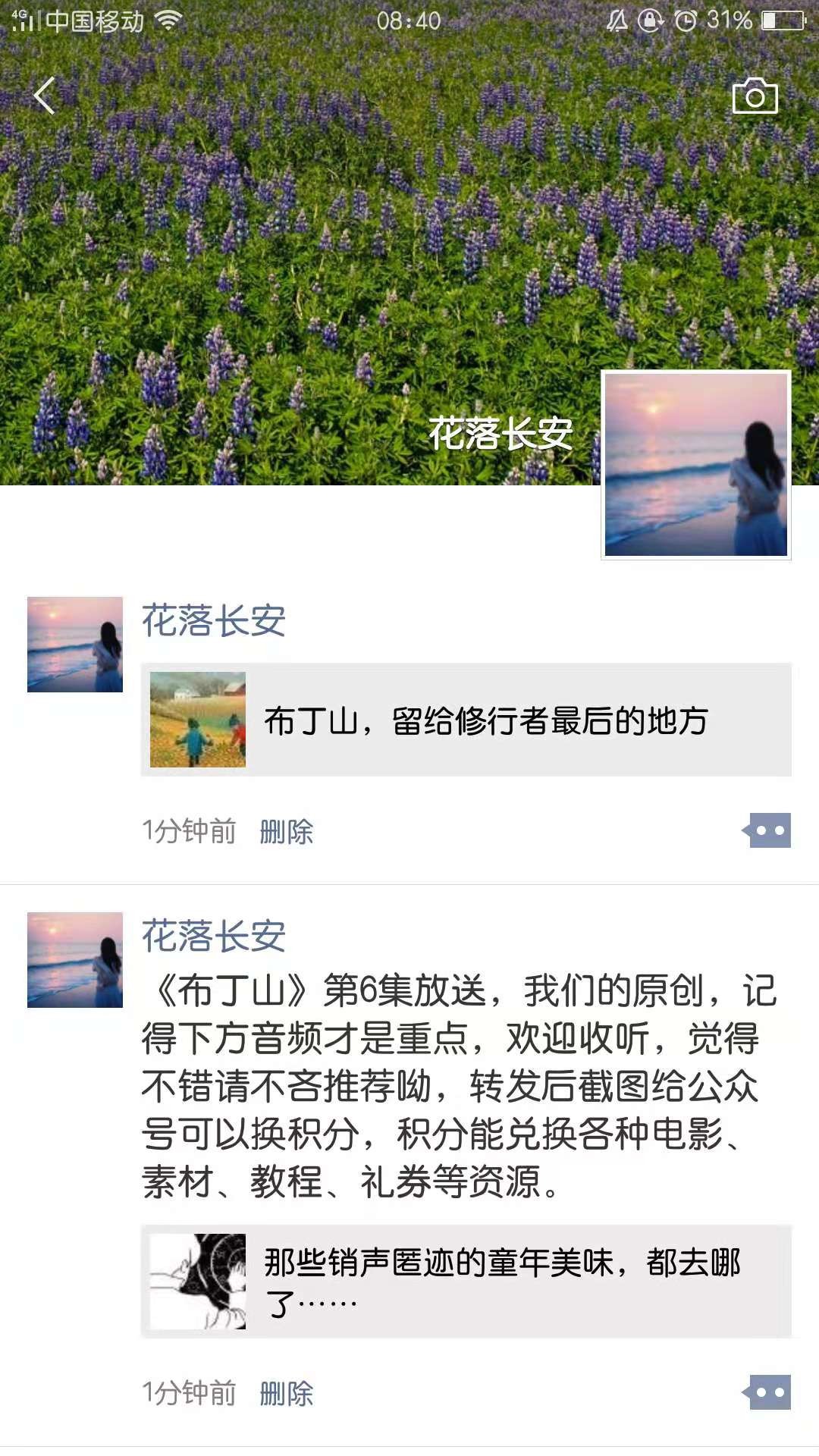
Task: Open shared article 布丁山，留给修行者最后的地方
Action: tap(466, 720)
